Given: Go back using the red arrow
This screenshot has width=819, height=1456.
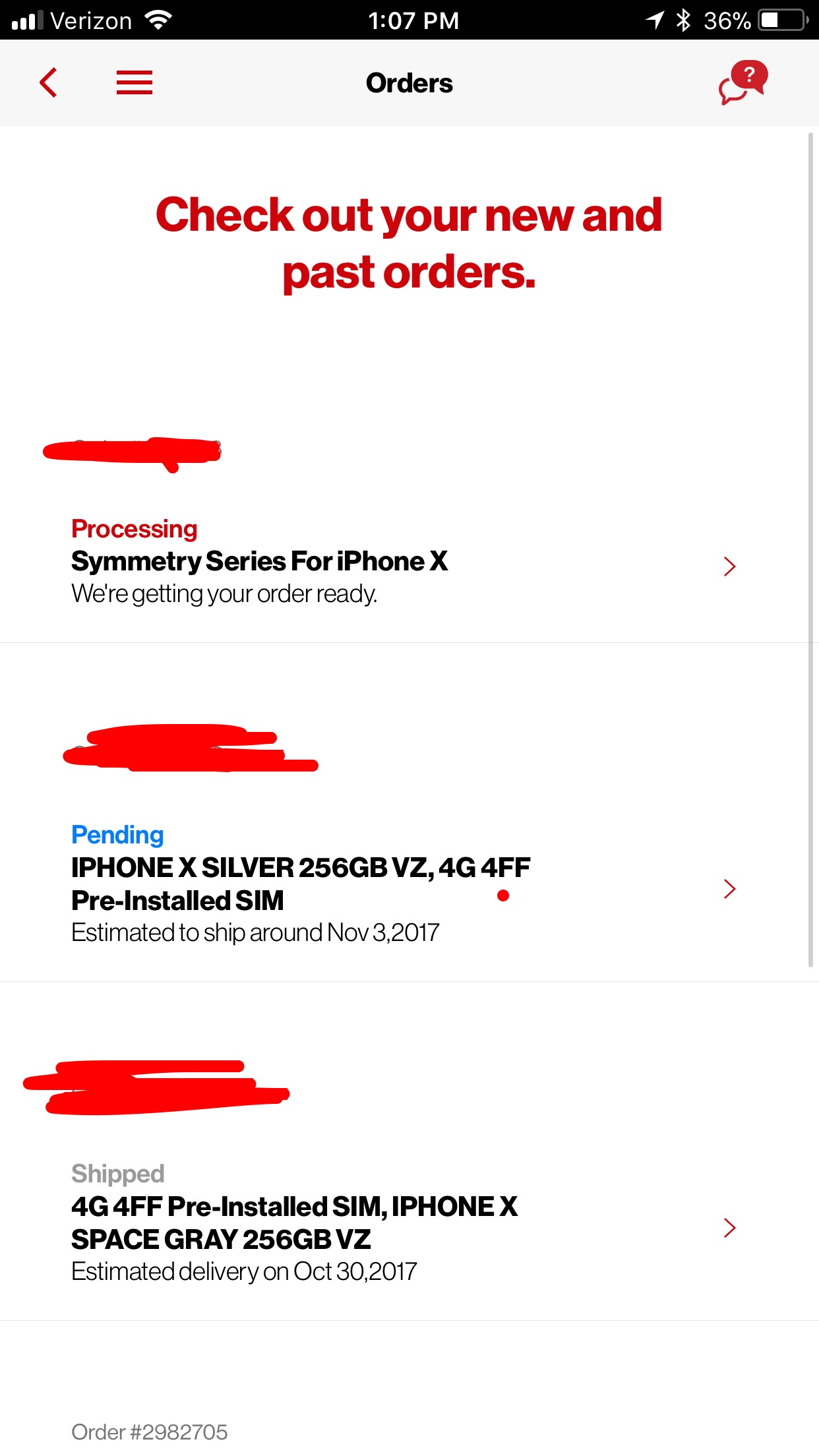Looking at the screenshot, I should [x=48, y=82].
